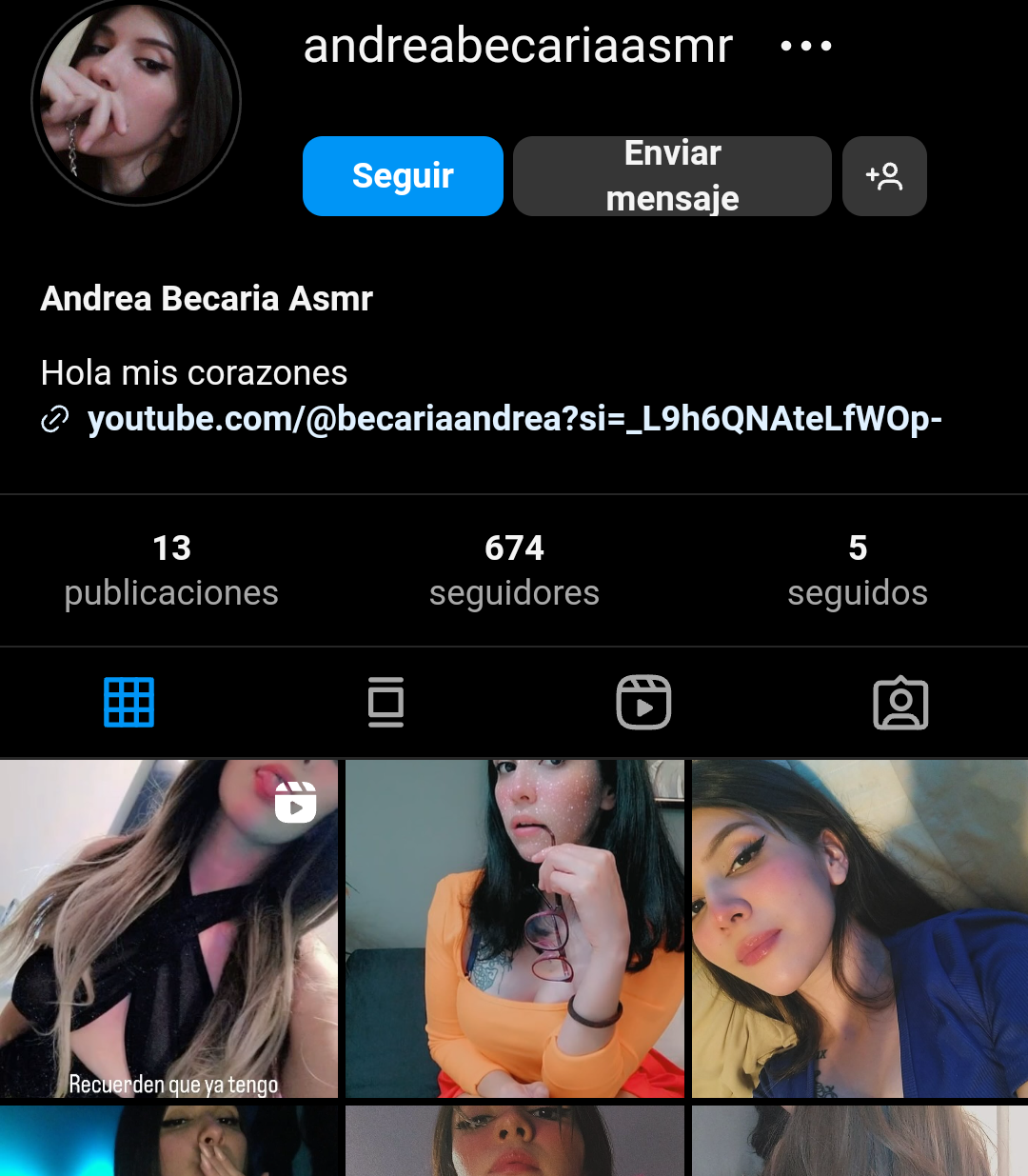Switch to the feed list view tab
Viewport: 1028px width, 1176px height.
[x=385, y=703]
